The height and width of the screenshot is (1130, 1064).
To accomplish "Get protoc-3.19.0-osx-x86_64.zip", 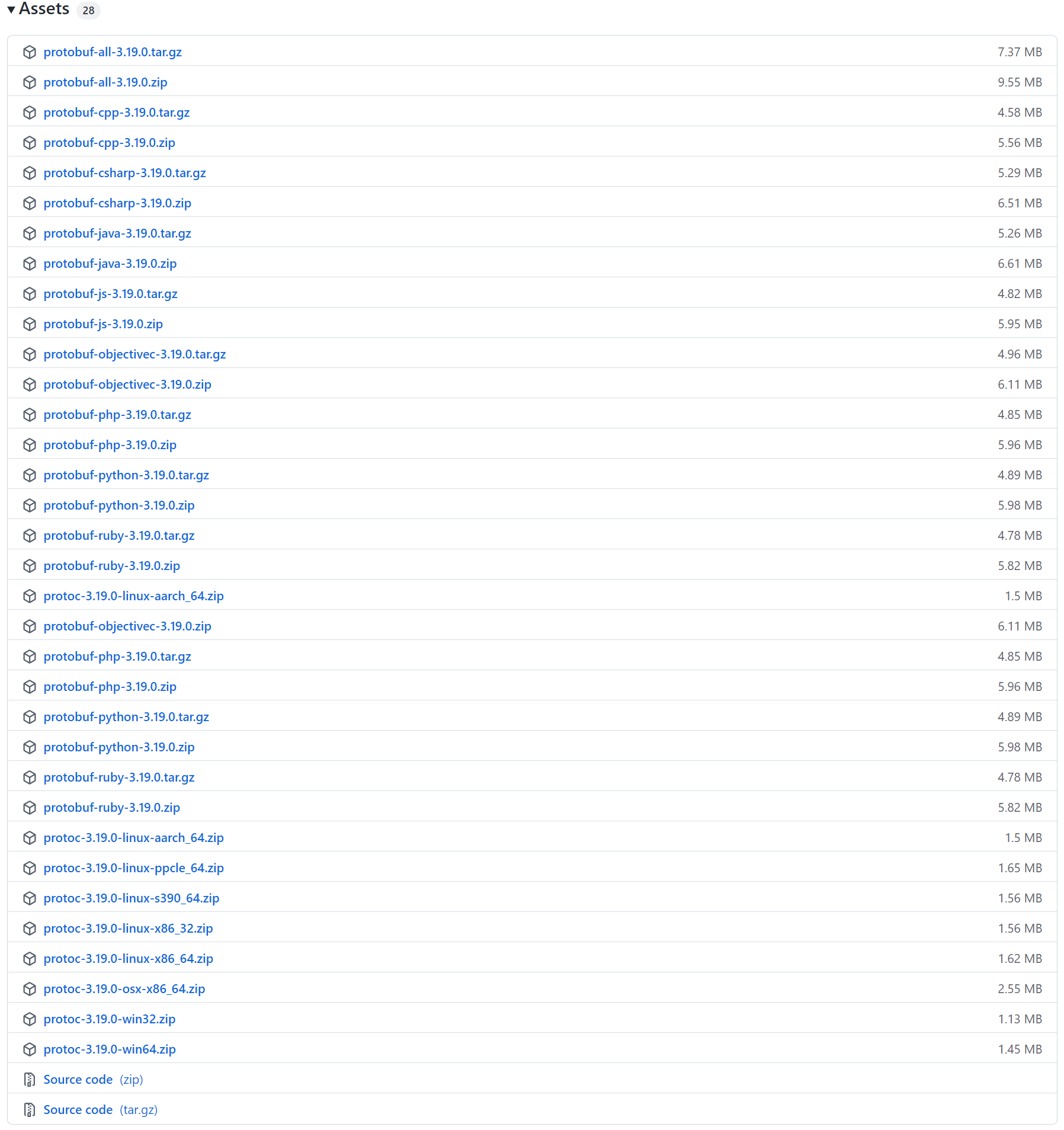I will click(124, 989).
